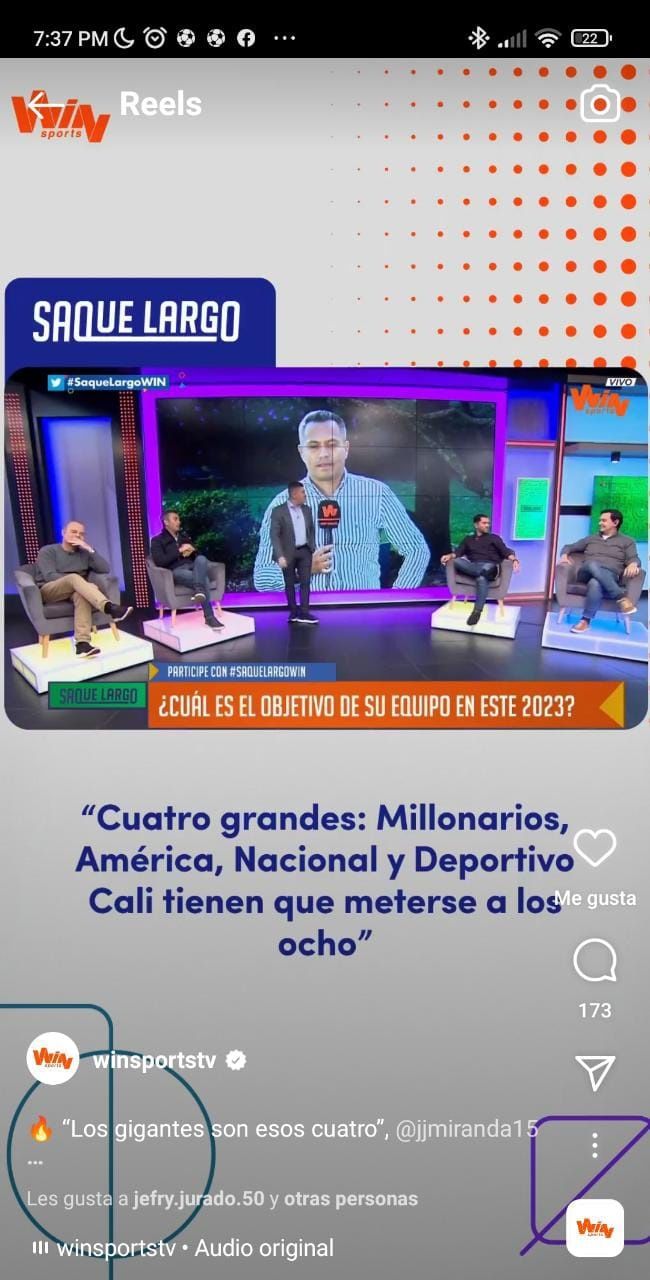Expand the caption with the ellipsis
This screenshot has width=650, height=1280.
[x=36, y=1163]
